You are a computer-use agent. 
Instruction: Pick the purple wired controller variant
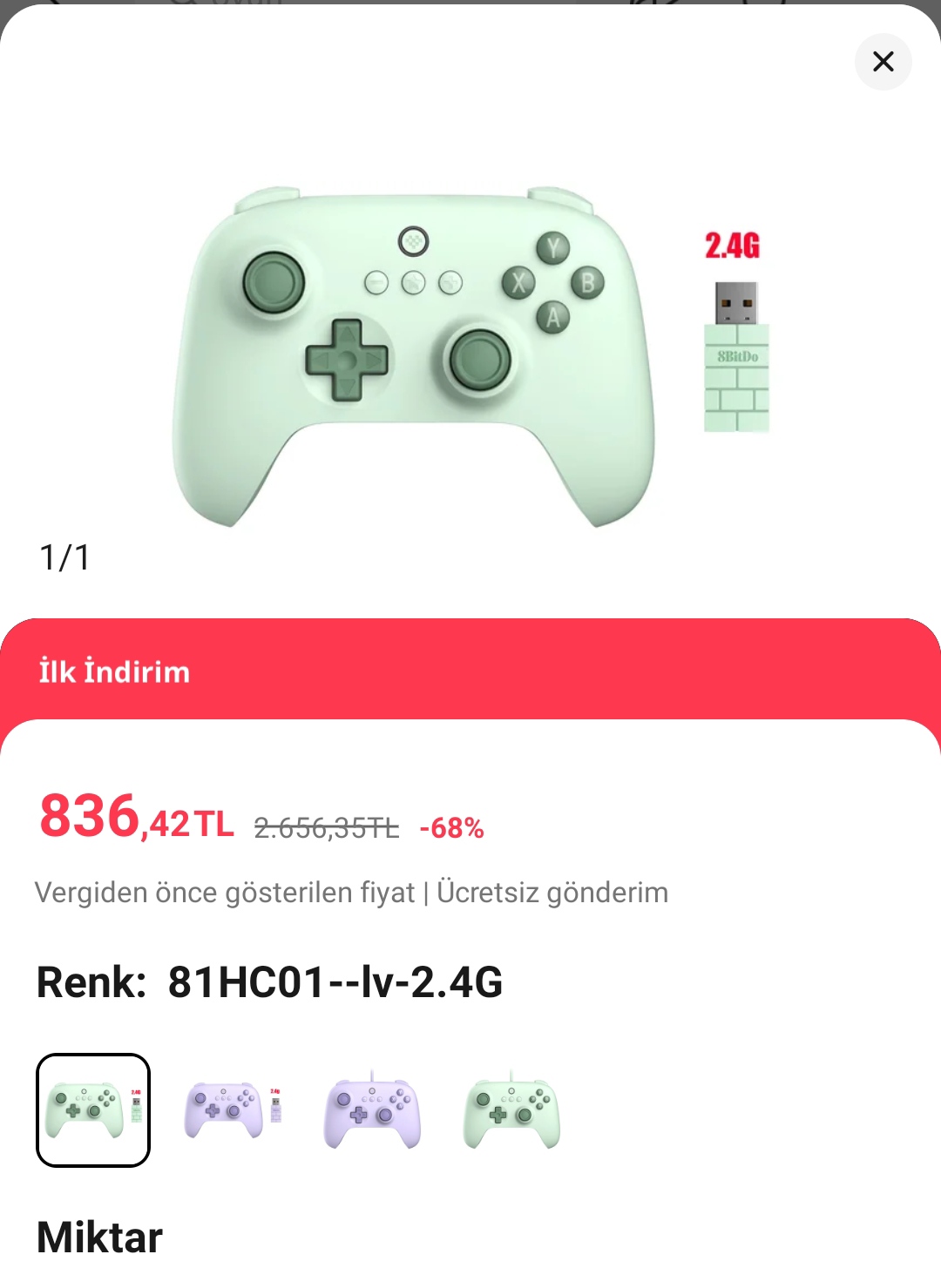coord(372,1109)
